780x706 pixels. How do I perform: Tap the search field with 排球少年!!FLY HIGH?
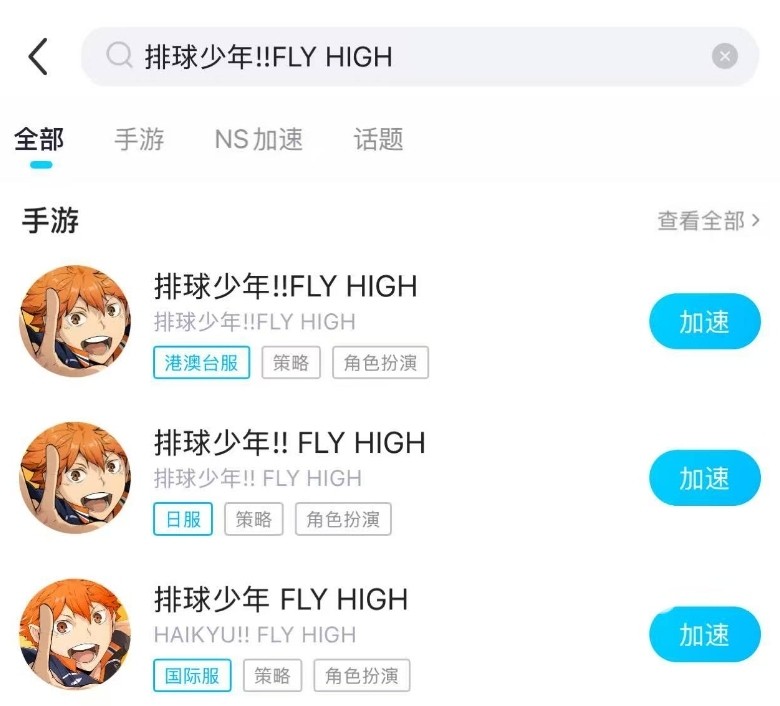click(400, 57)
